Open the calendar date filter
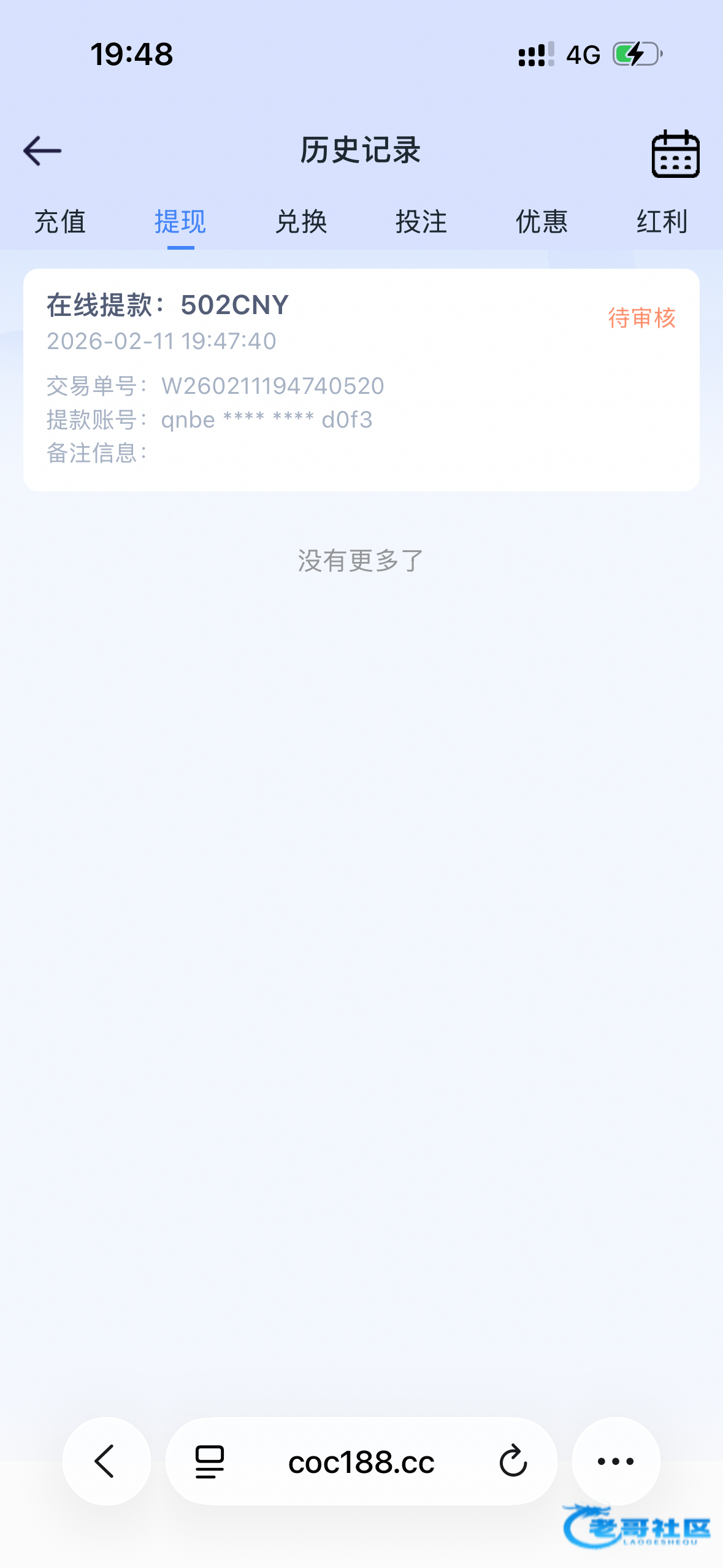723x1568 pixels. point(675,153)
